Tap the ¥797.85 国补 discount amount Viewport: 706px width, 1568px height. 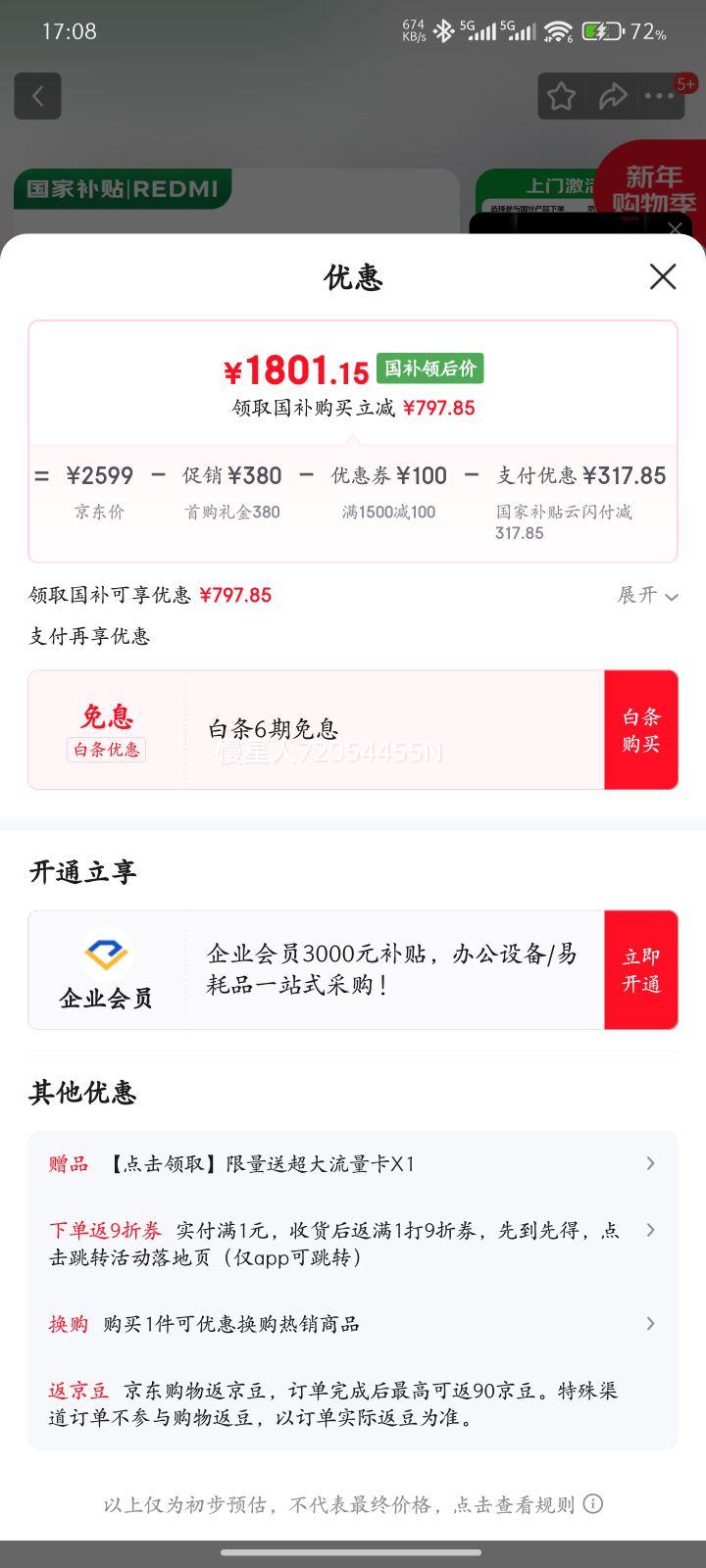pos(438,409)
